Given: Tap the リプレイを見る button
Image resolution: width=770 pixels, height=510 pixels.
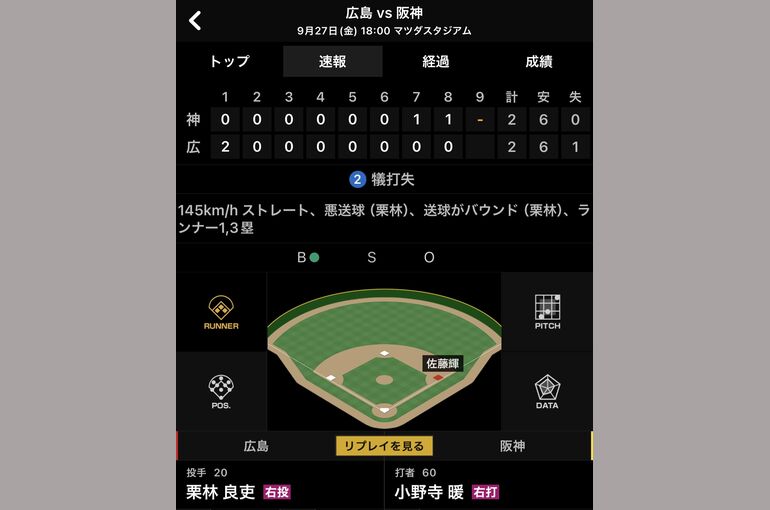Looking at the screenshot, I should (384, 446).
